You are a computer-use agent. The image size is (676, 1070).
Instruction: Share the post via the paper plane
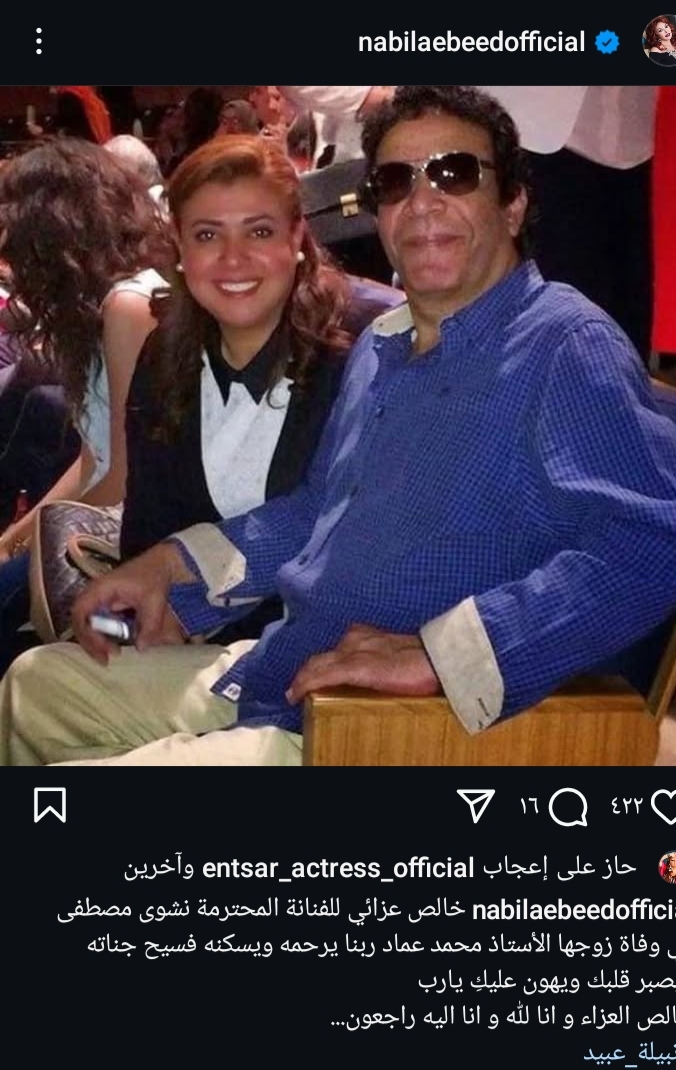pos(476,805)
